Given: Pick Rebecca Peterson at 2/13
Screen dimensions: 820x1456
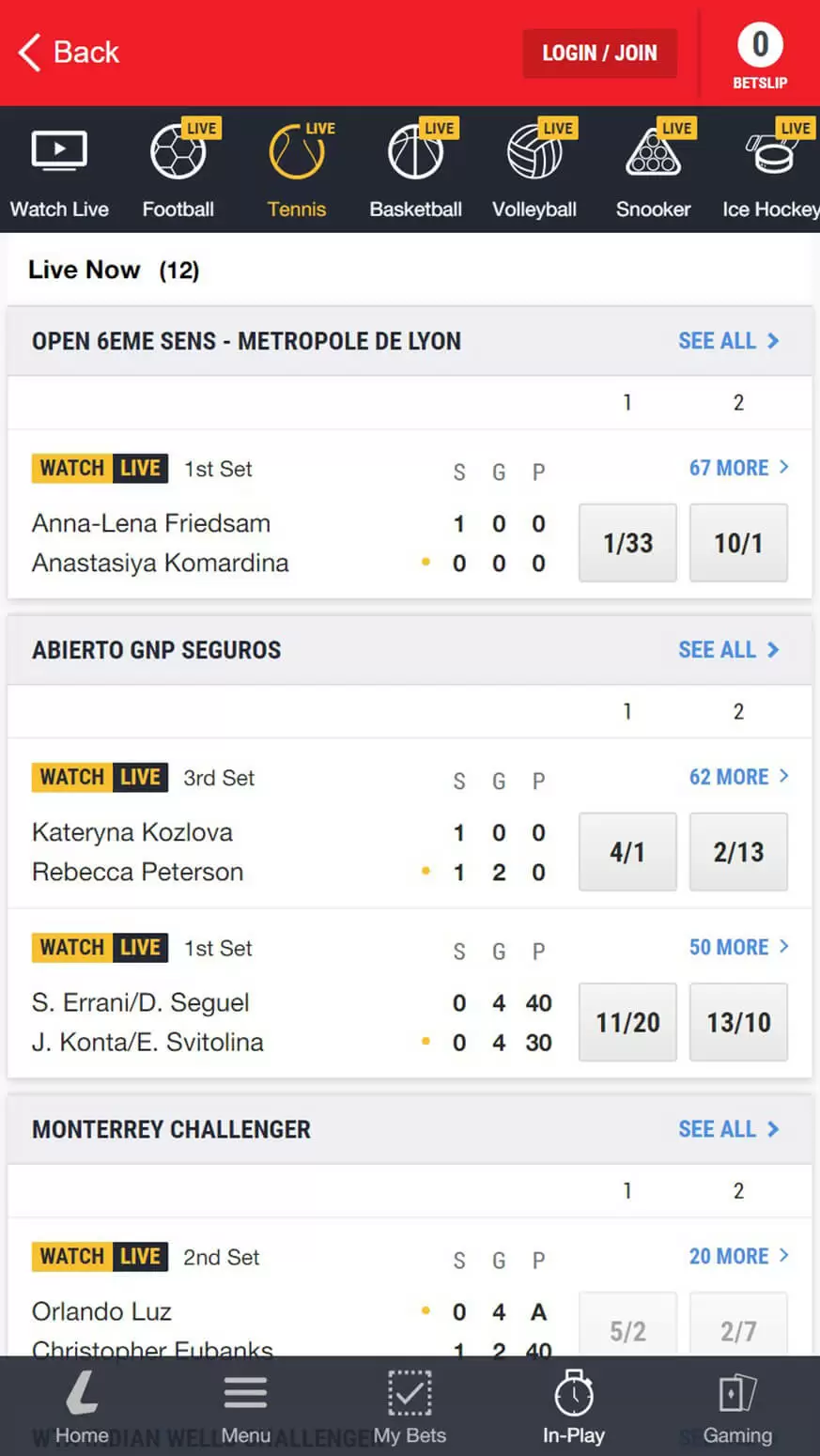Looking at the screenshot, I should tap(738, 852).
